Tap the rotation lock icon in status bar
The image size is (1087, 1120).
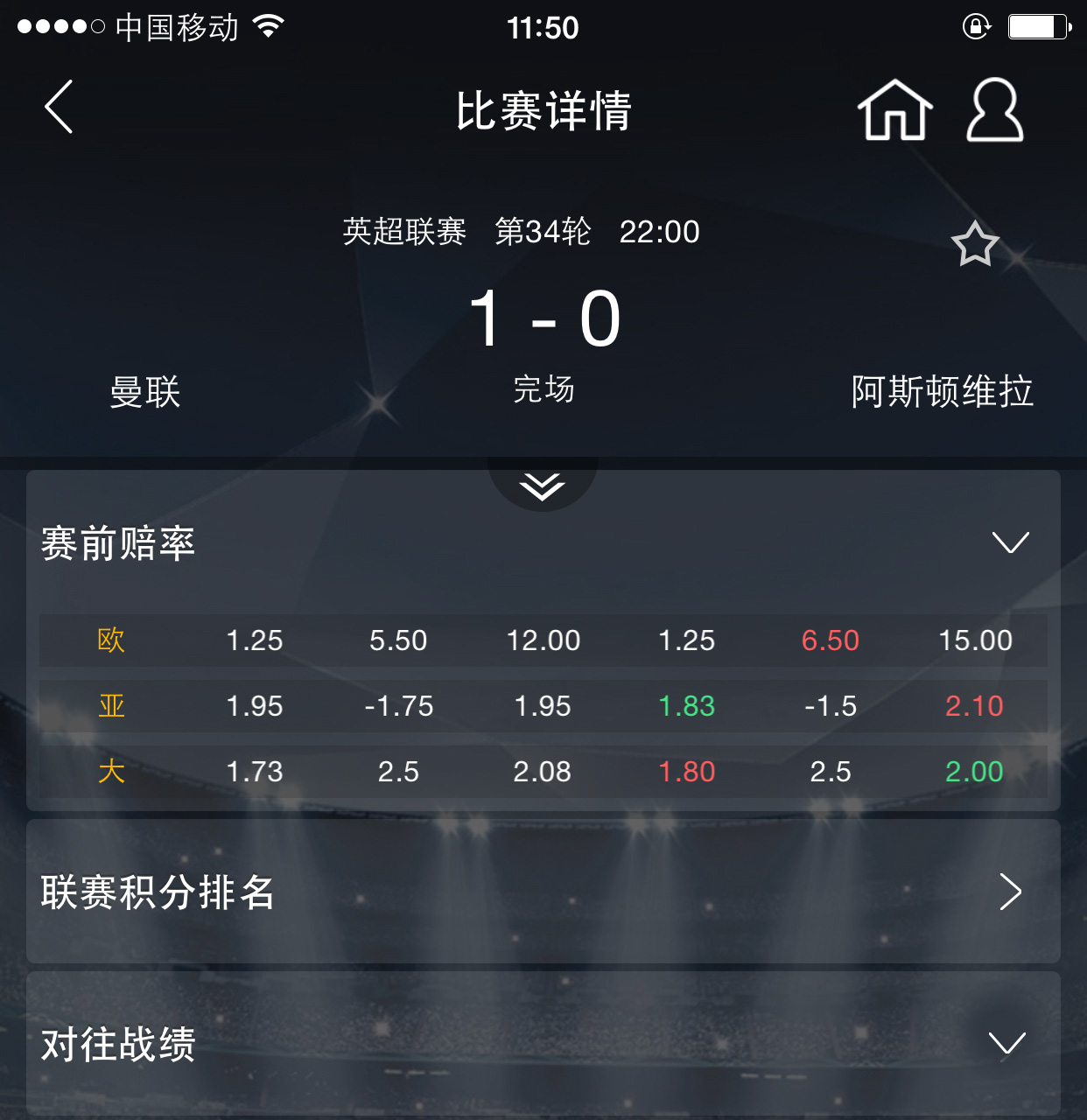[x=977, y=27]
